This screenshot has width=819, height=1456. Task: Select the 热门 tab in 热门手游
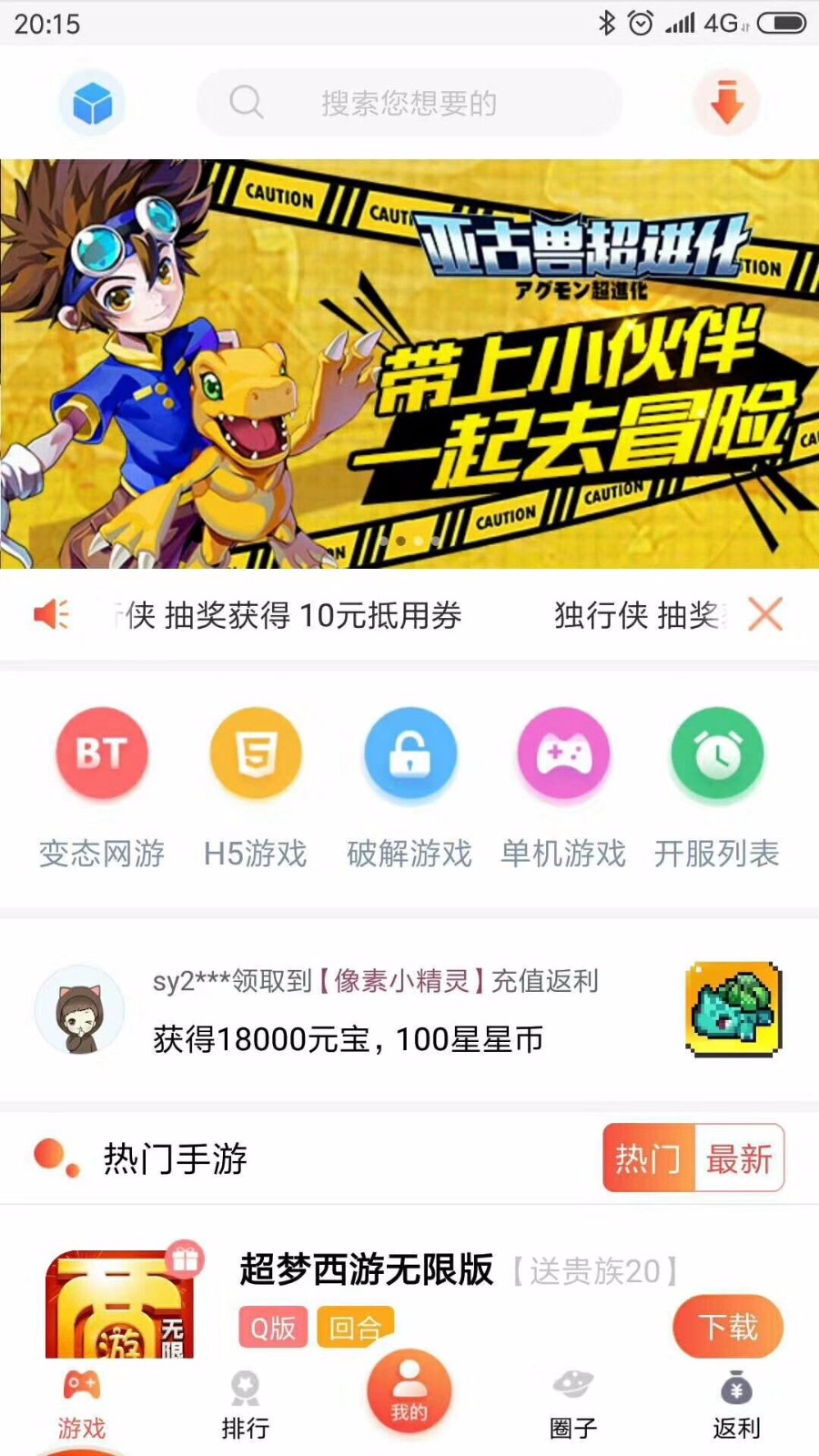tap(647, 1158)
